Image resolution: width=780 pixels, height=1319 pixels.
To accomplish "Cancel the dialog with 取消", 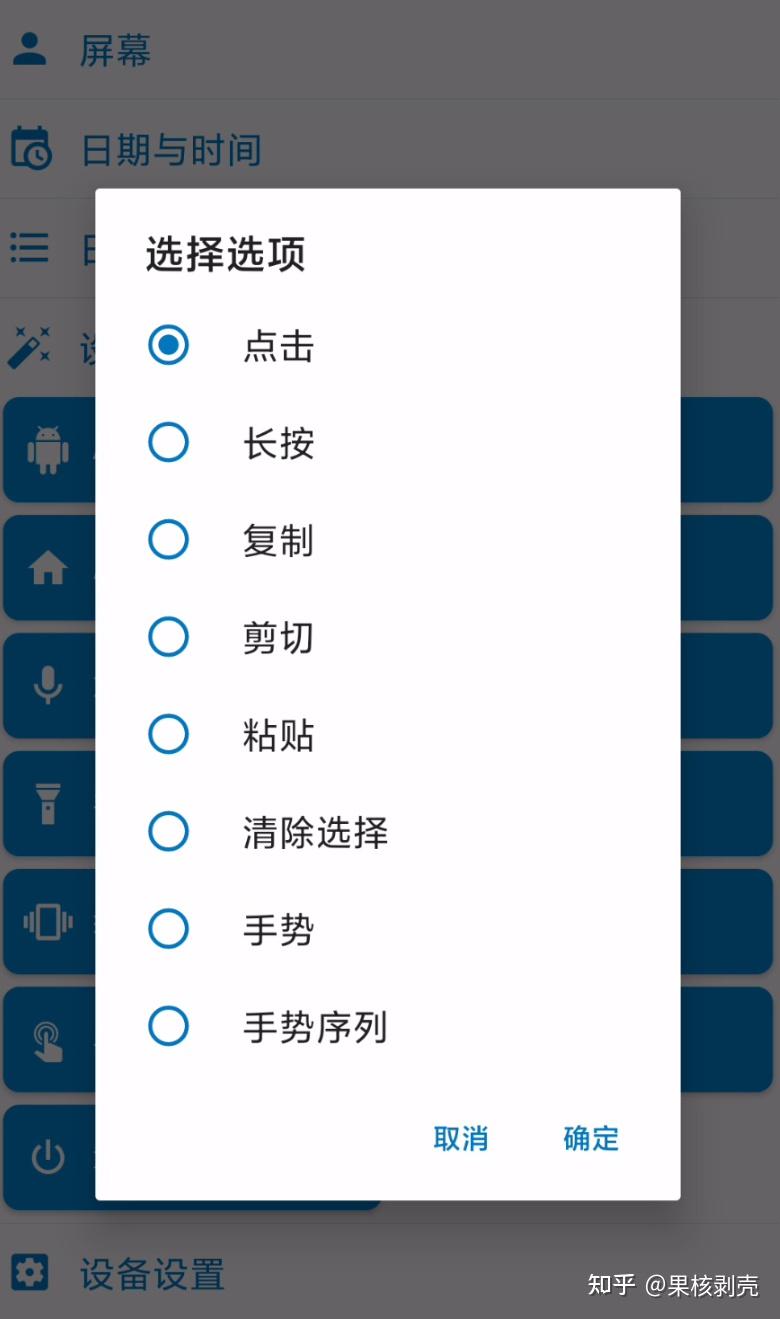I will (461, 1138).
